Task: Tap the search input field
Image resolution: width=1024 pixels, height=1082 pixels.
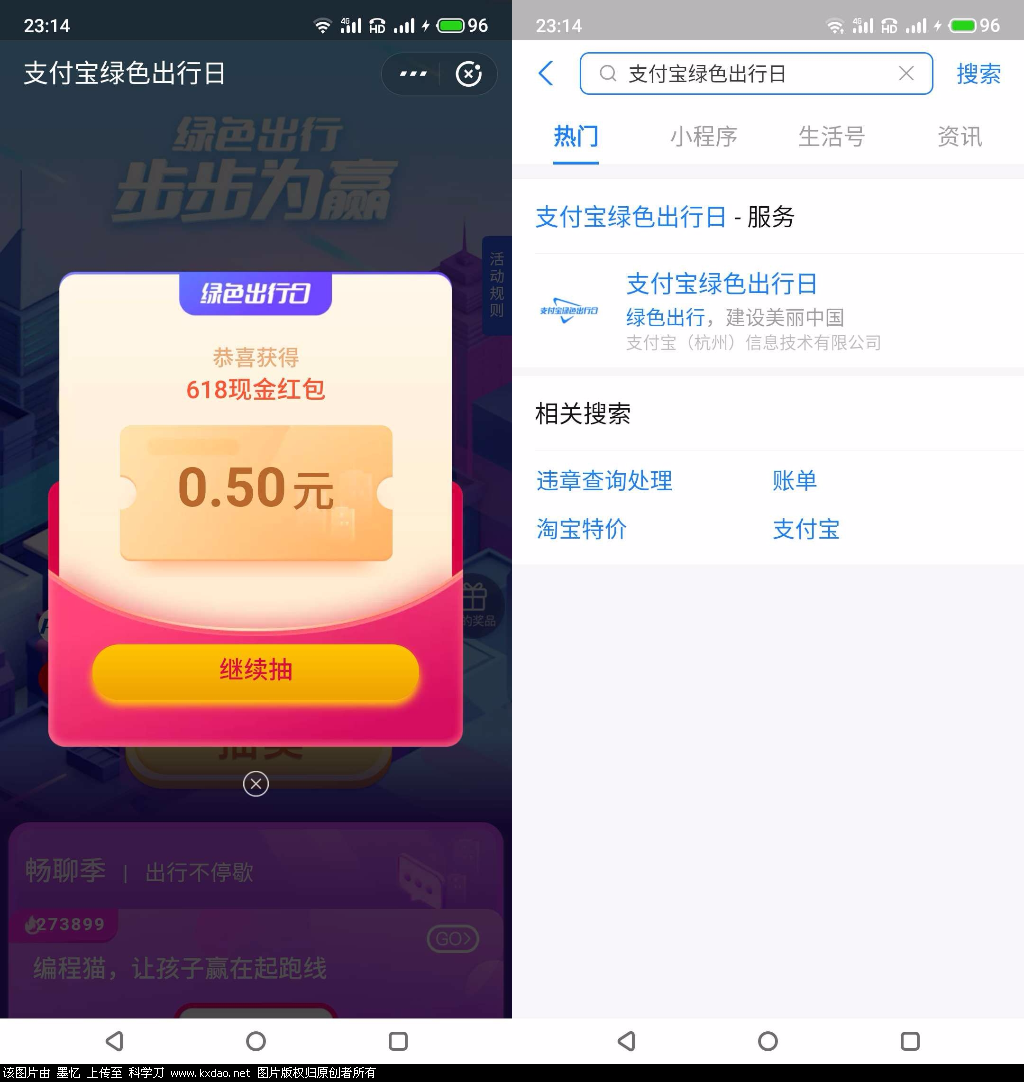Action: 750,74
